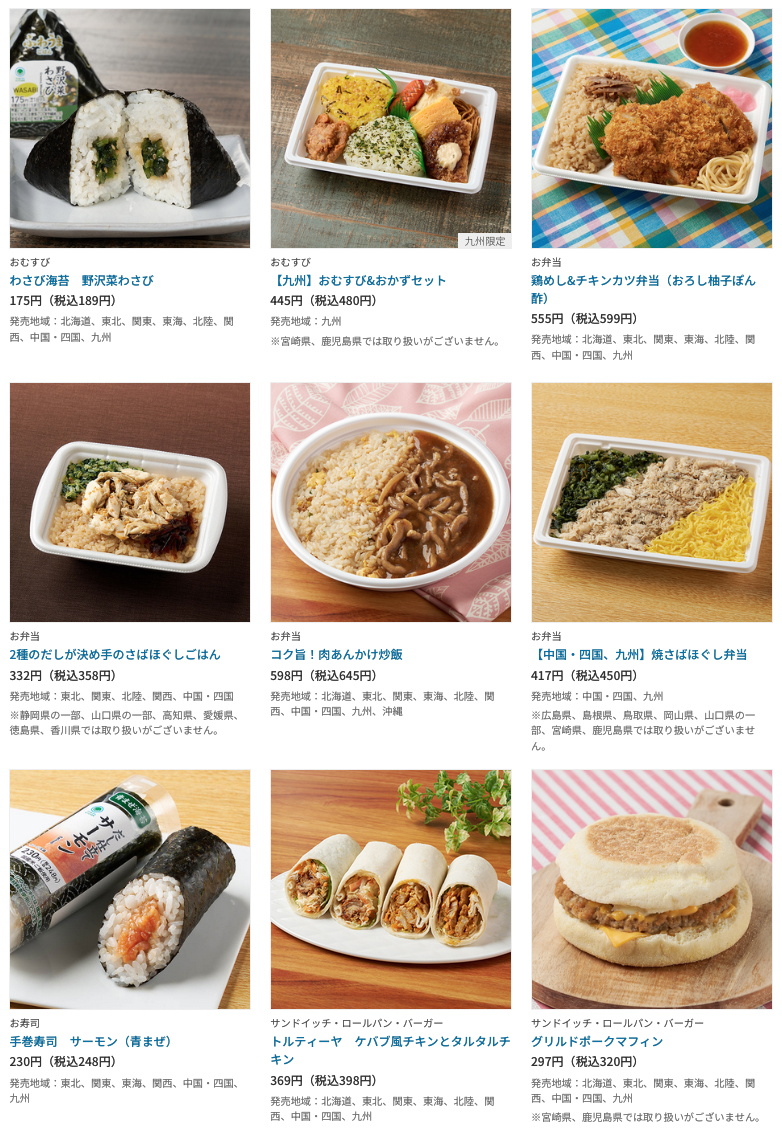The width and height of the screenshot is (782, 1134).
Task: Tap the tortilla wraps photo
Action: coord(390,889)
